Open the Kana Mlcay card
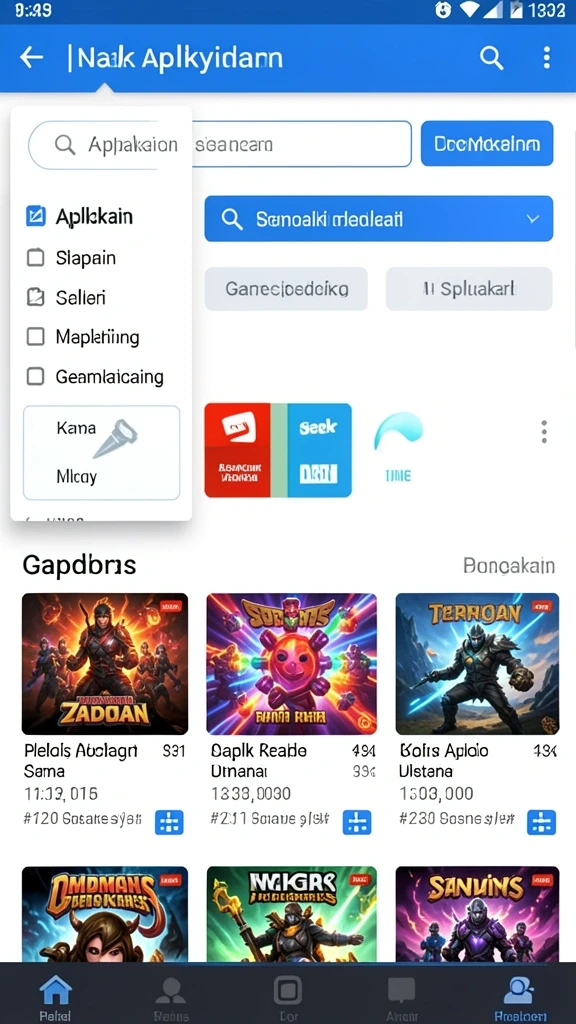This screenshot has width=576, height=1024. 101,453
